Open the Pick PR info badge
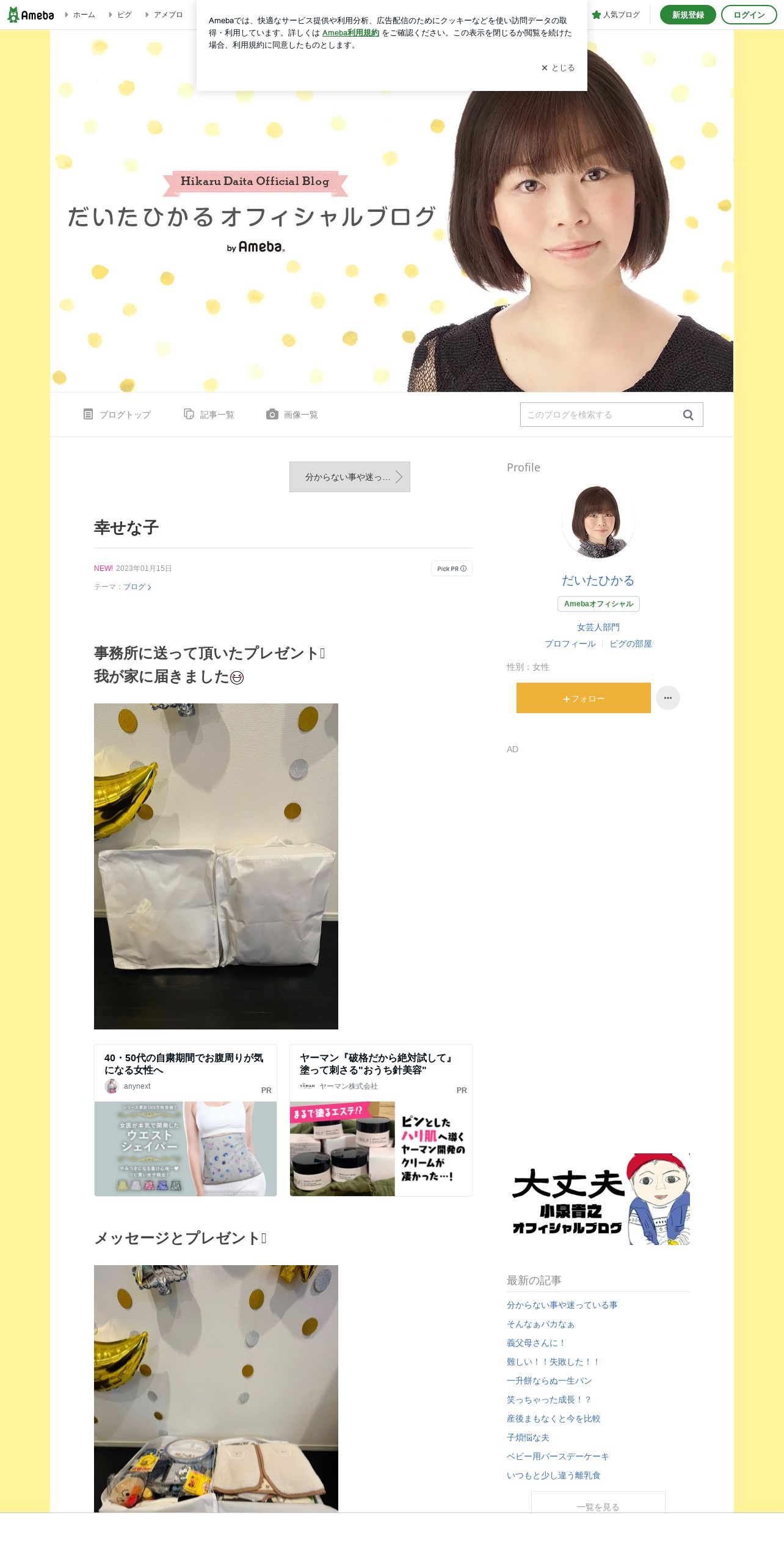Viewport: 784px width, 1568px height. click(x=452, y=568)
